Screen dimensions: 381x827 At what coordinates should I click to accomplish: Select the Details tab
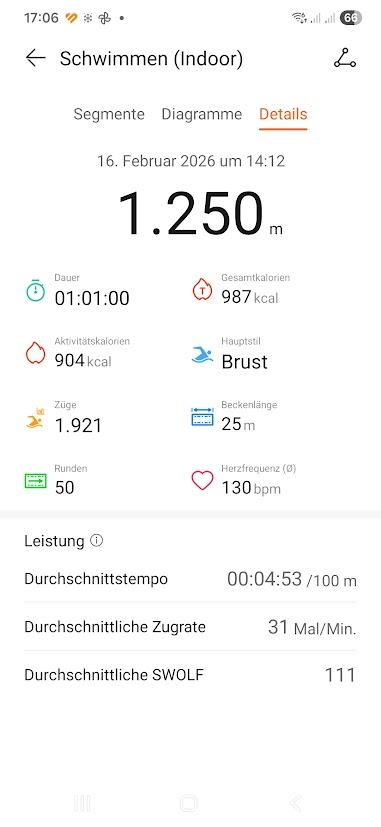(283, 114)
